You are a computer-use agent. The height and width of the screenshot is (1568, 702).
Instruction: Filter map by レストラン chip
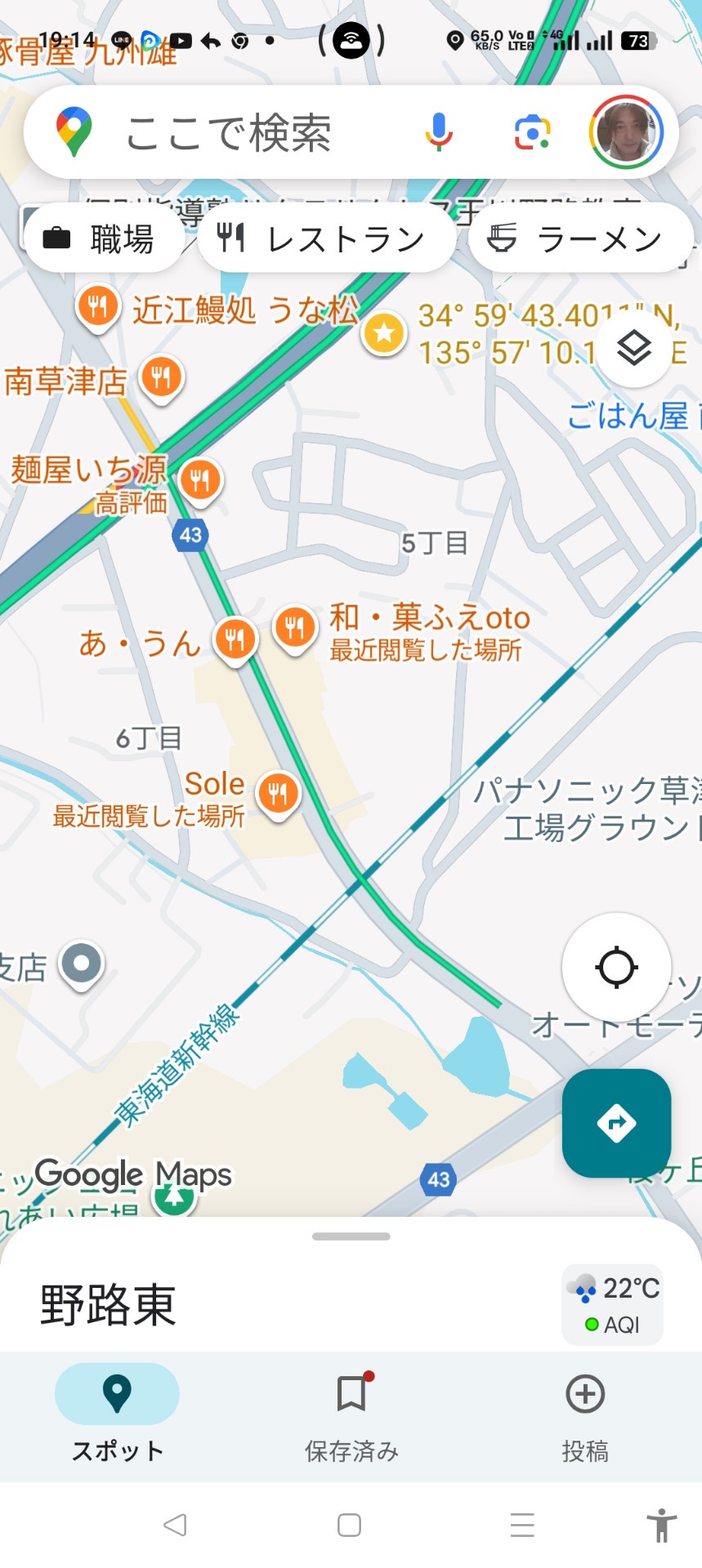(324, 239)
